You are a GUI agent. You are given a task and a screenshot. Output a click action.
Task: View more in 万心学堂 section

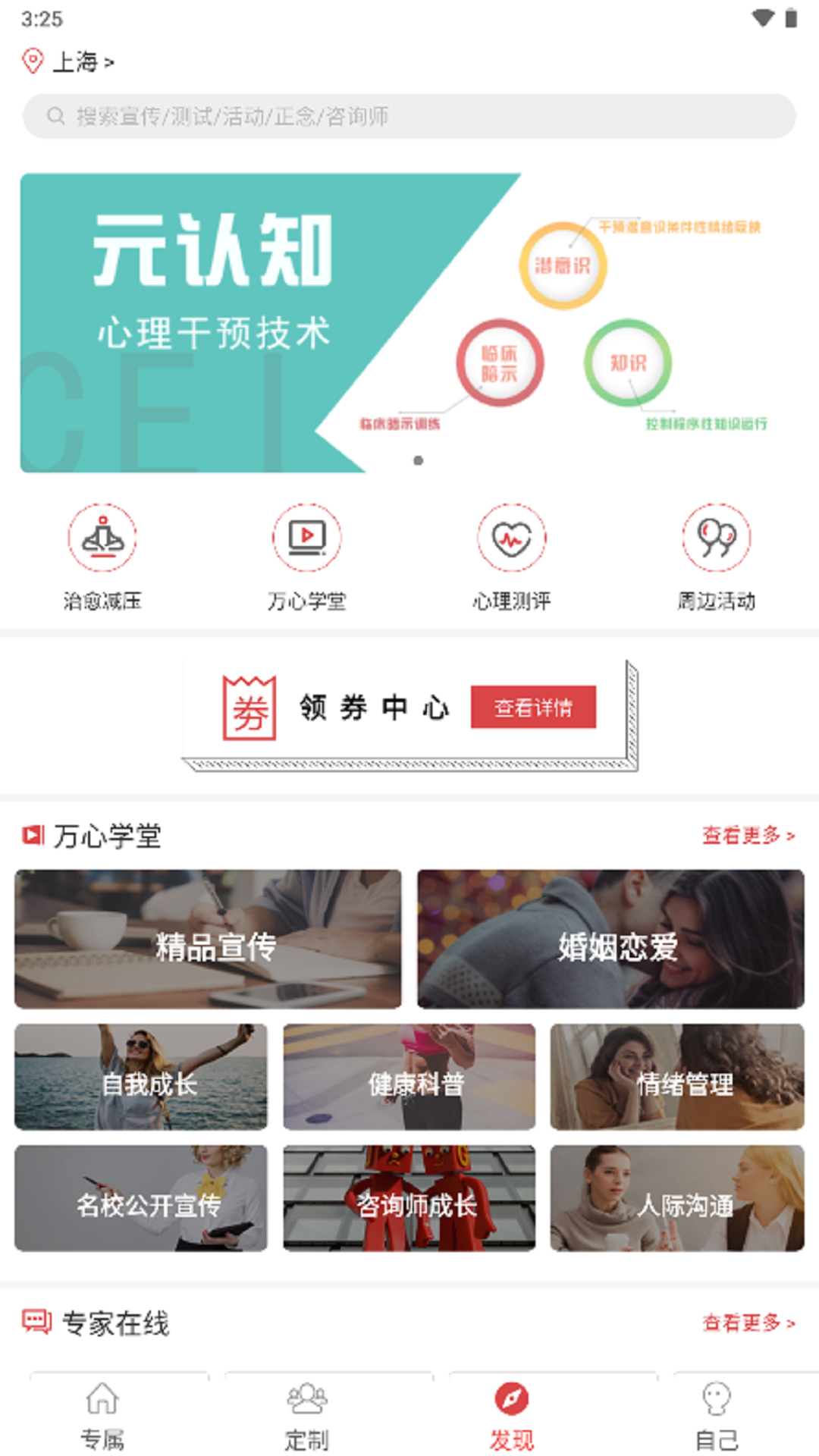(748, 835)
